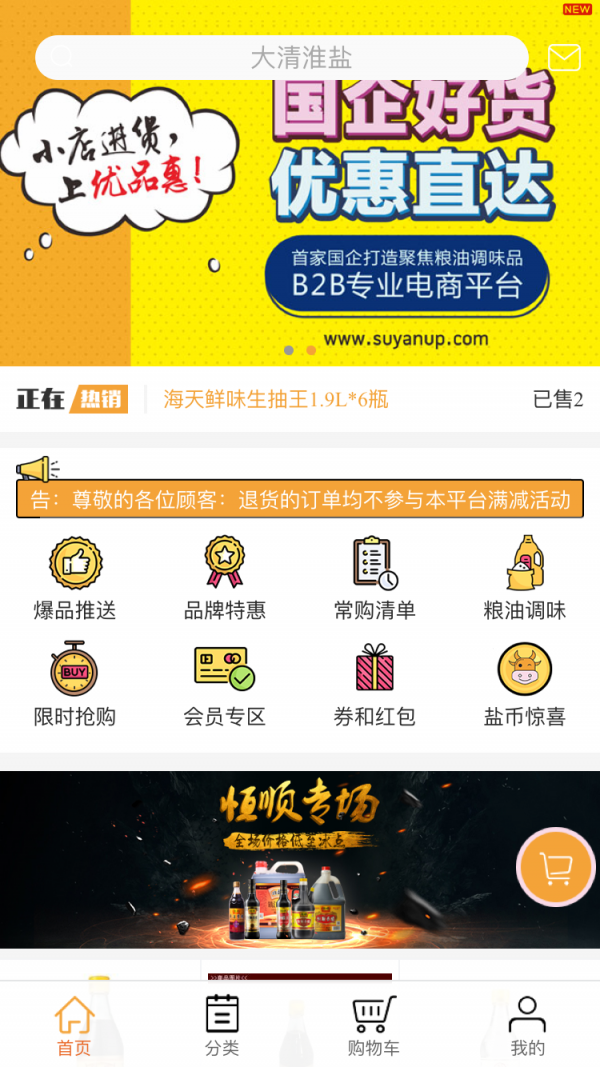Open the 恒顺专场 banner

click(x=260, y=860)
